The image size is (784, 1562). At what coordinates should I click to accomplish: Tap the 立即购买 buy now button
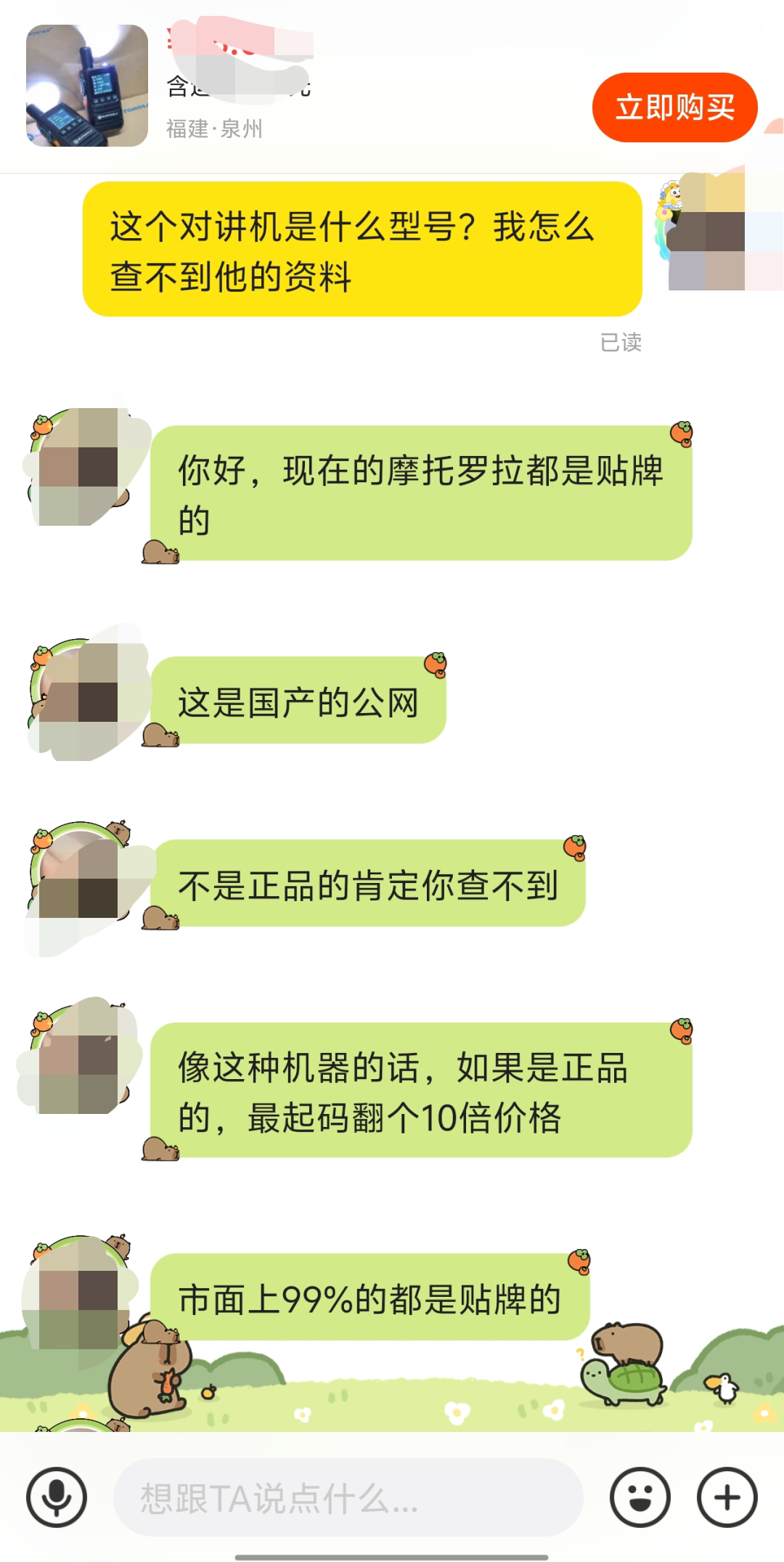(x=674, y=107)
